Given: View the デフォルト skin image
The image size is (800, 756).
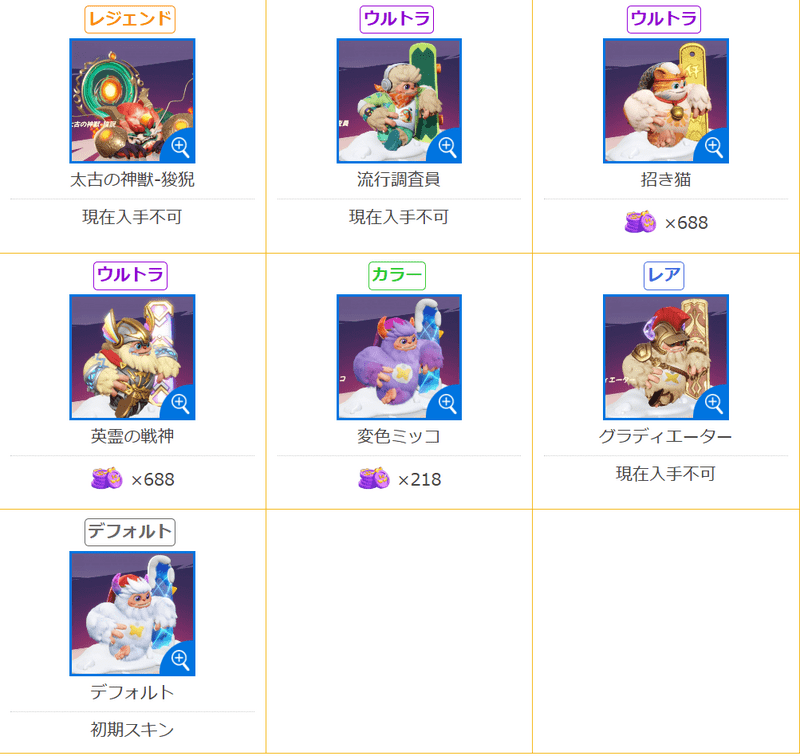Looking at the screenshot, I should pos(132,613).
